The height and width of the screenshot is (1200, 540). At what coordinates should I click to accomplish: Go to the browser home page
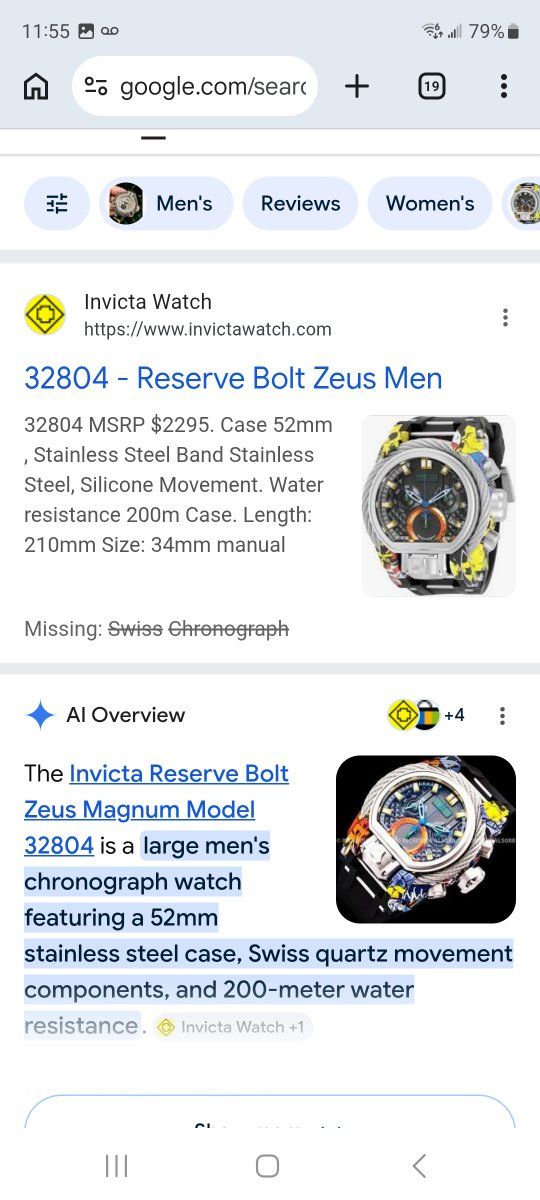(x=36, y=87)
